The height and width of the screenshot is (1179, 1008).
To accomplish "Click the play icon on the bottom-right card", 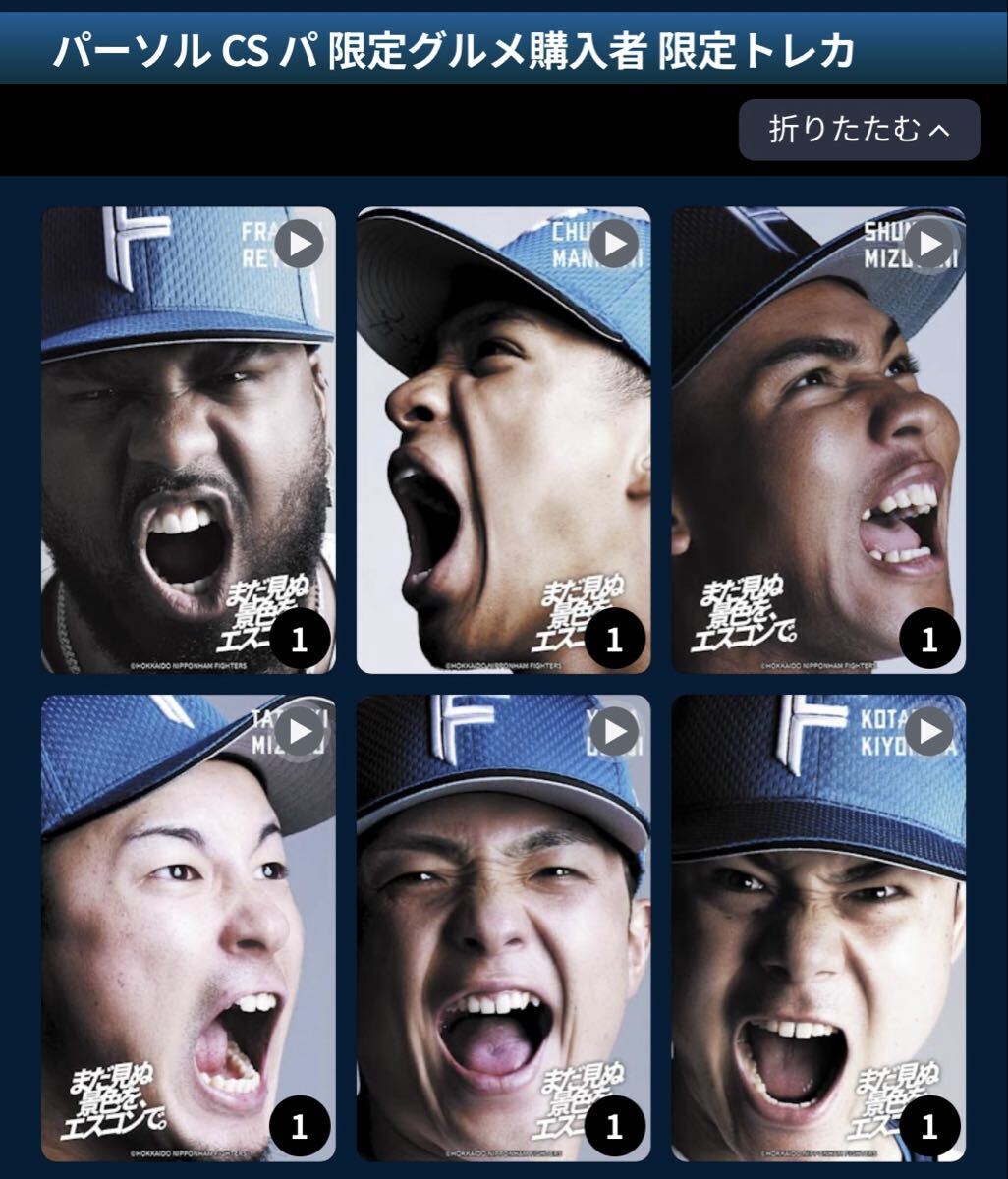I will (x=928, y=731).
